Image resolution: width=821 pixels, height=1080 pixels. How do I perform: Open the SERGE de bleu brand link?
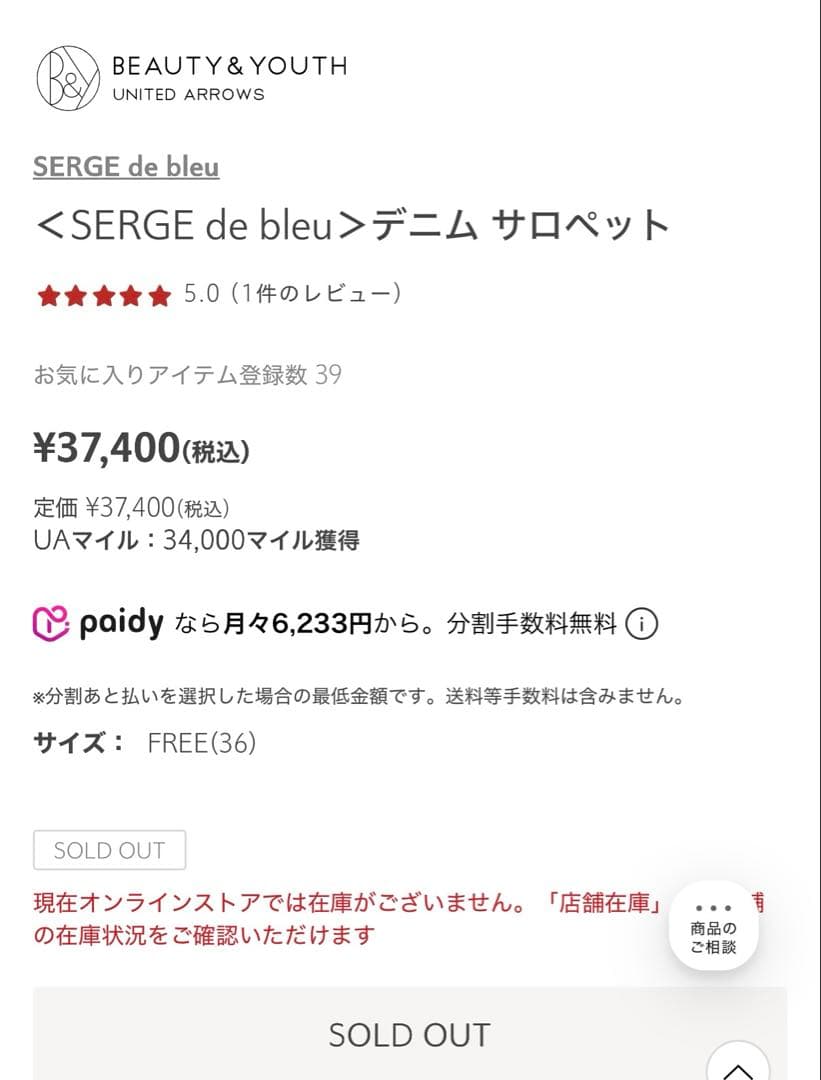pyautogui.click(x=125, y=166)
